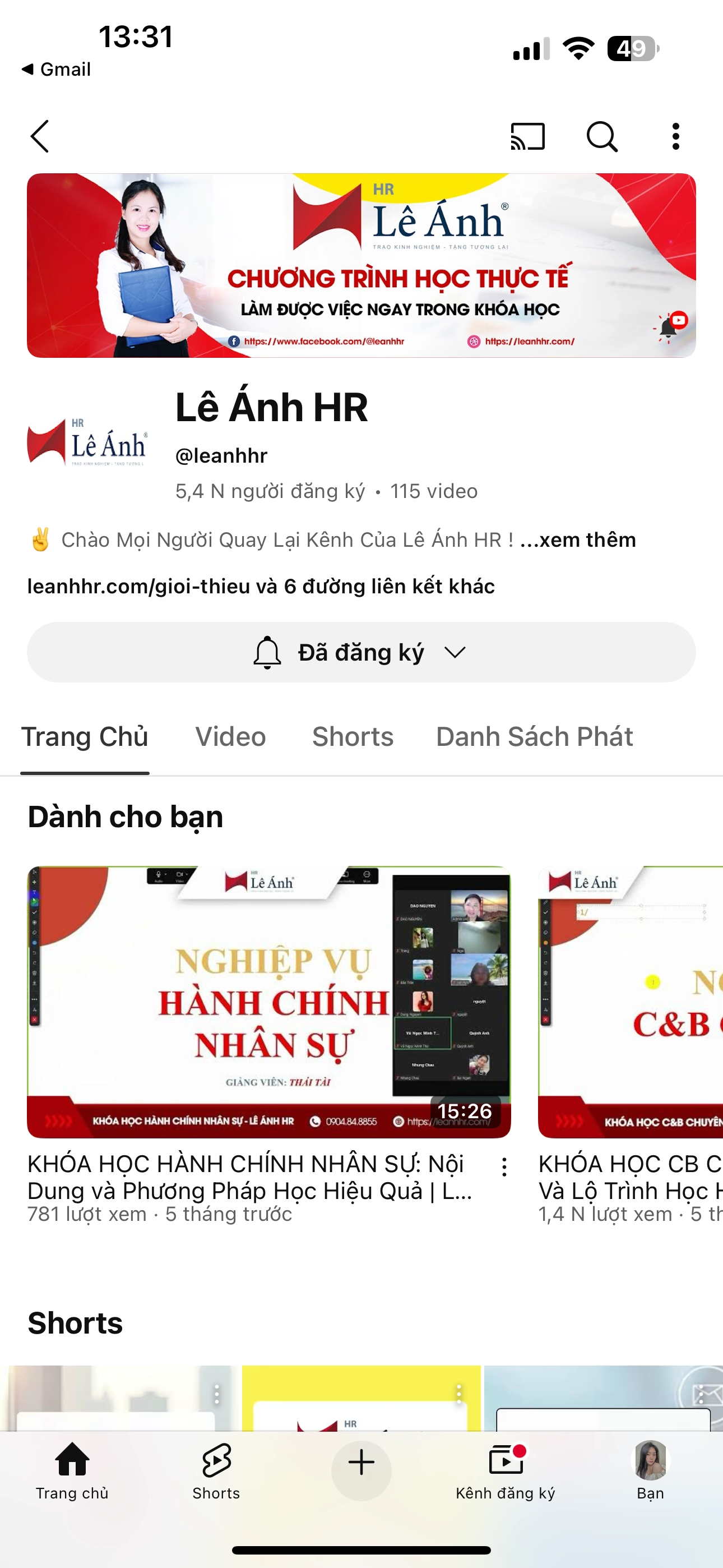Switch to the Video tab

pyautogui.click(x=231, y=736)
